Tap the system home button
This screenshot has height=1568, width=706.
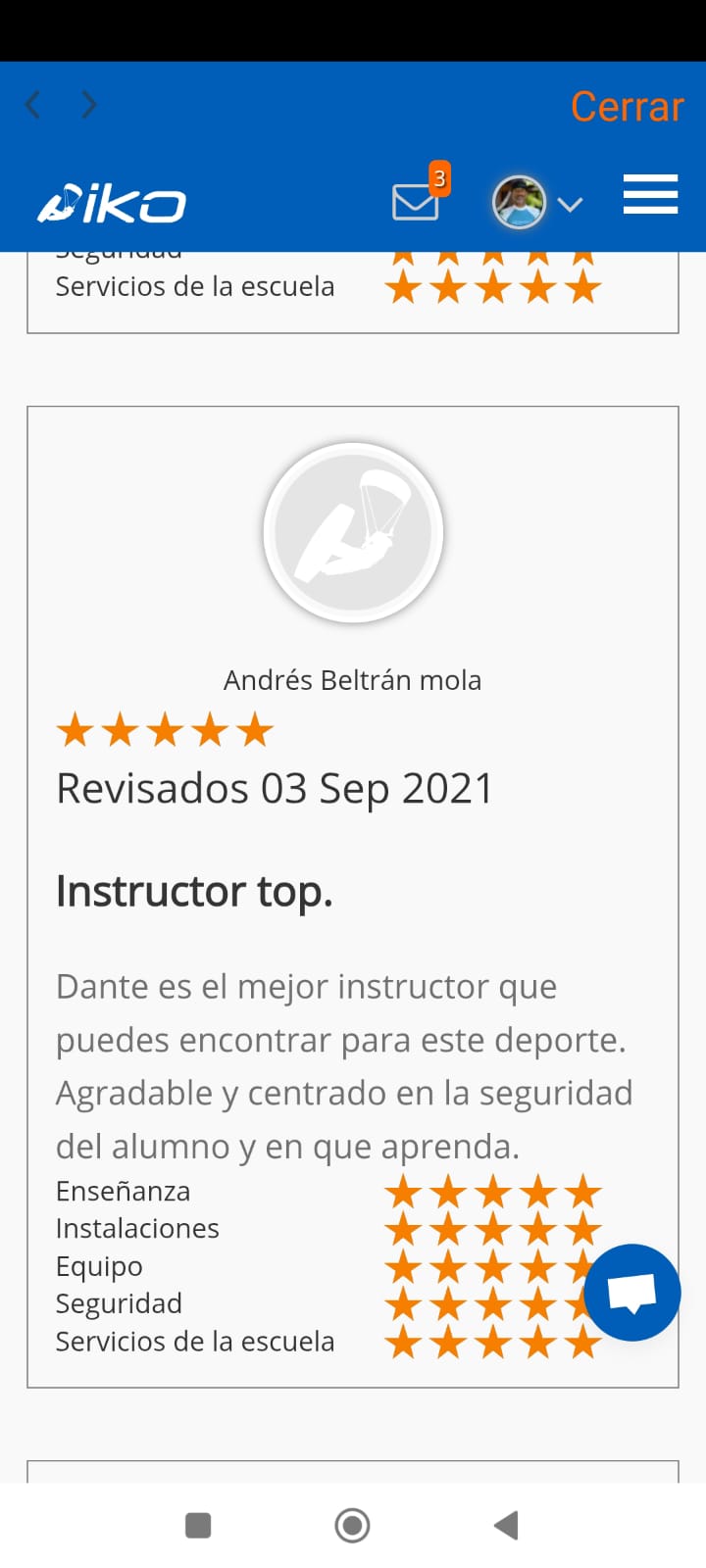click(x=352, y=1525)
